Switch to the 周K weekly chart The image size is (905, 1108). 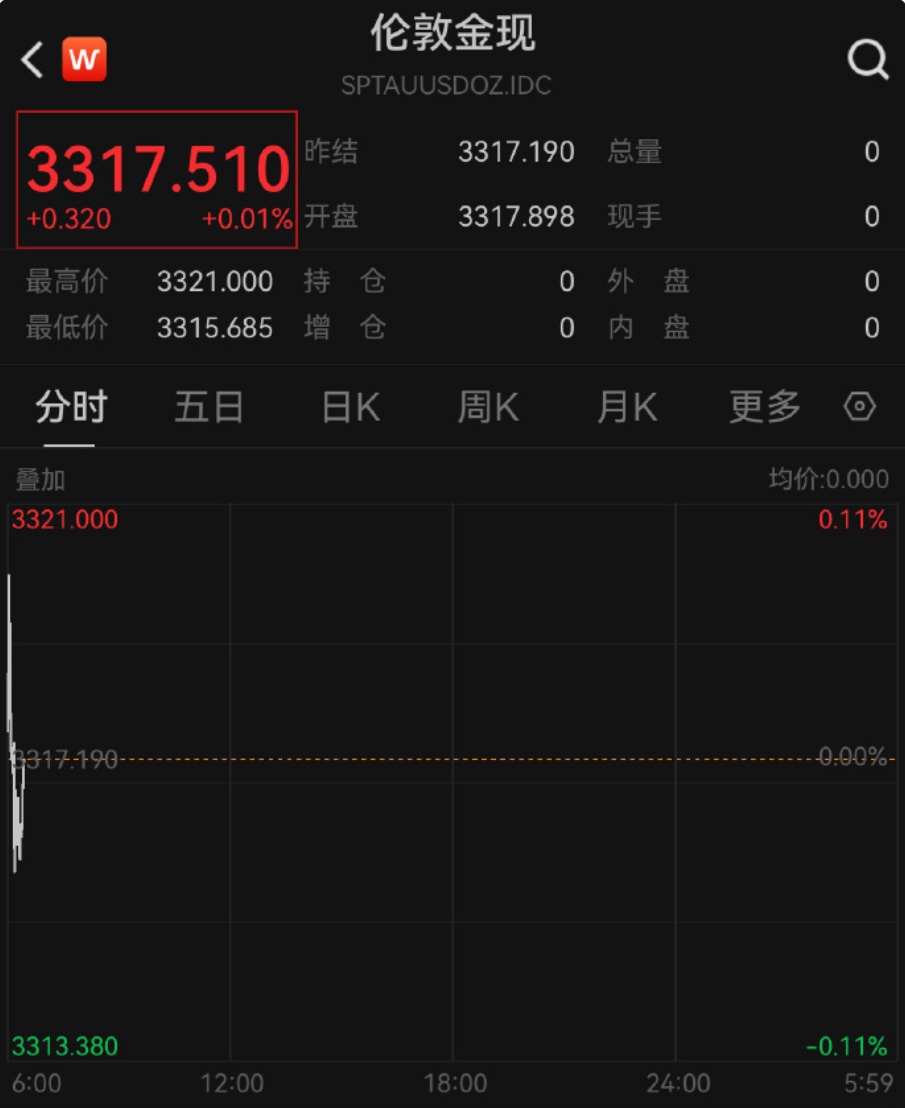(x=487, y=405)
